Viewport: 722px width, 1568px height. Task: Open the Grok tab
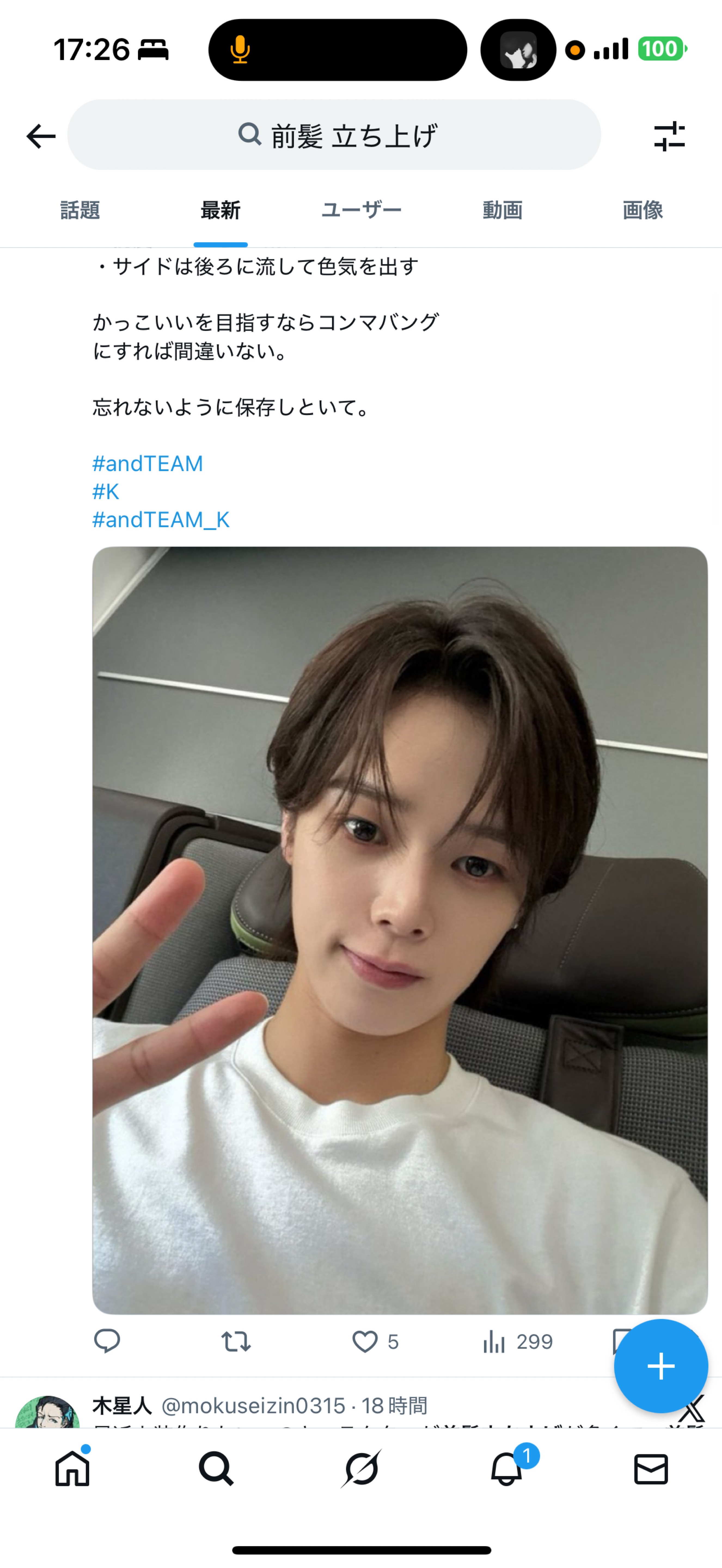tap(361, 1469)
